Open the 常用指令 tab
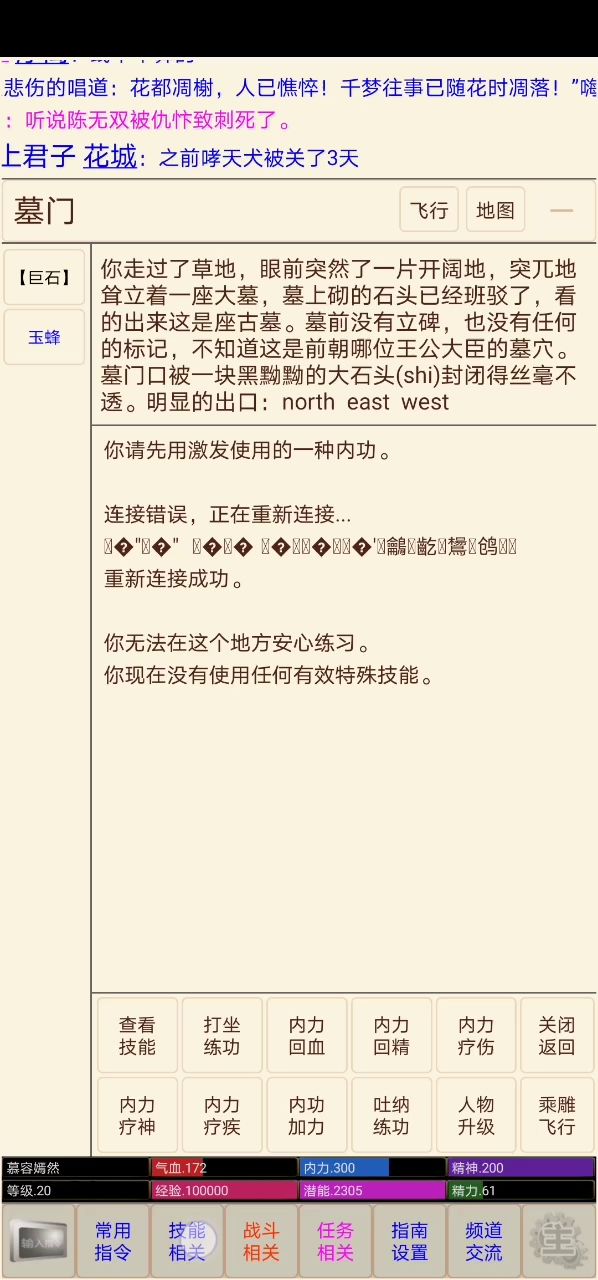This screenshot has height=1280, width=598. (x=113, y=1241)
